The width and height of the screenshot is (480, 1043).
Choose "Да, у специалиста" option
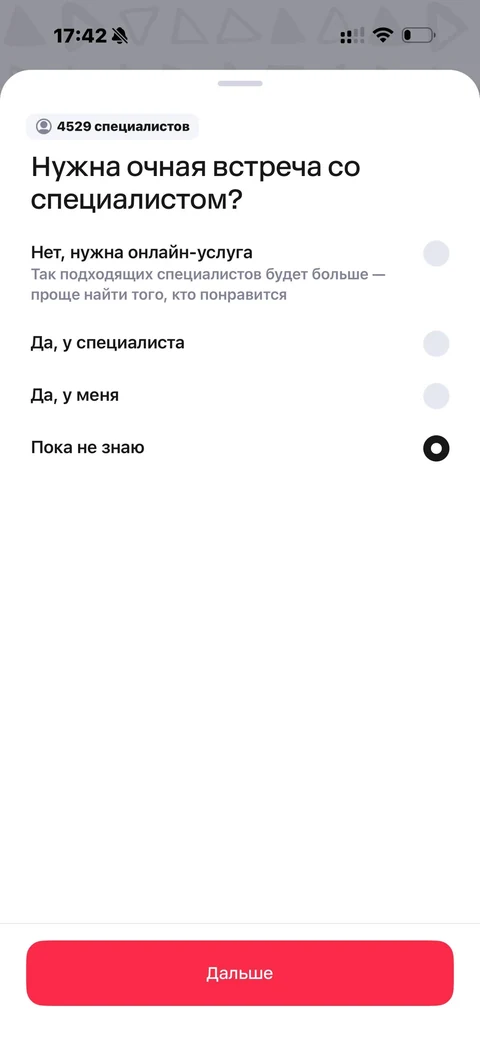click(x=240, y=343)
